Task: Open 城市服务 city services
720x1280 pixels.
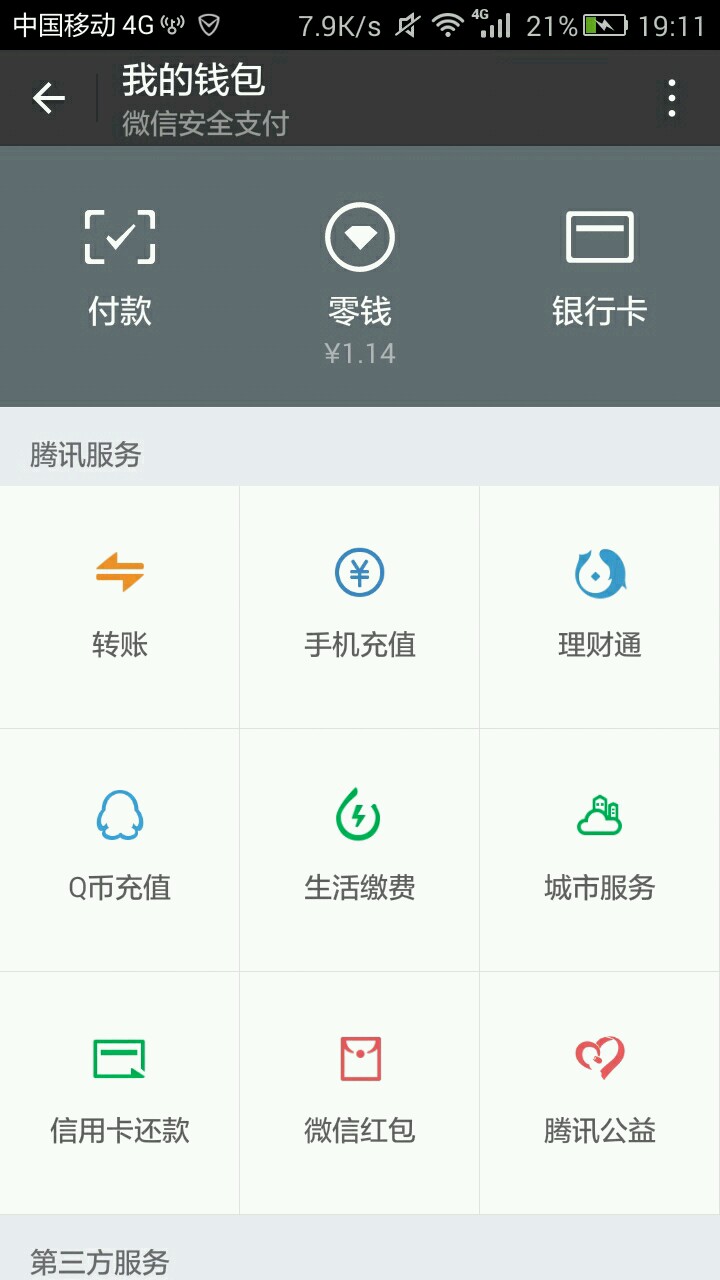Action: point(600,850)
